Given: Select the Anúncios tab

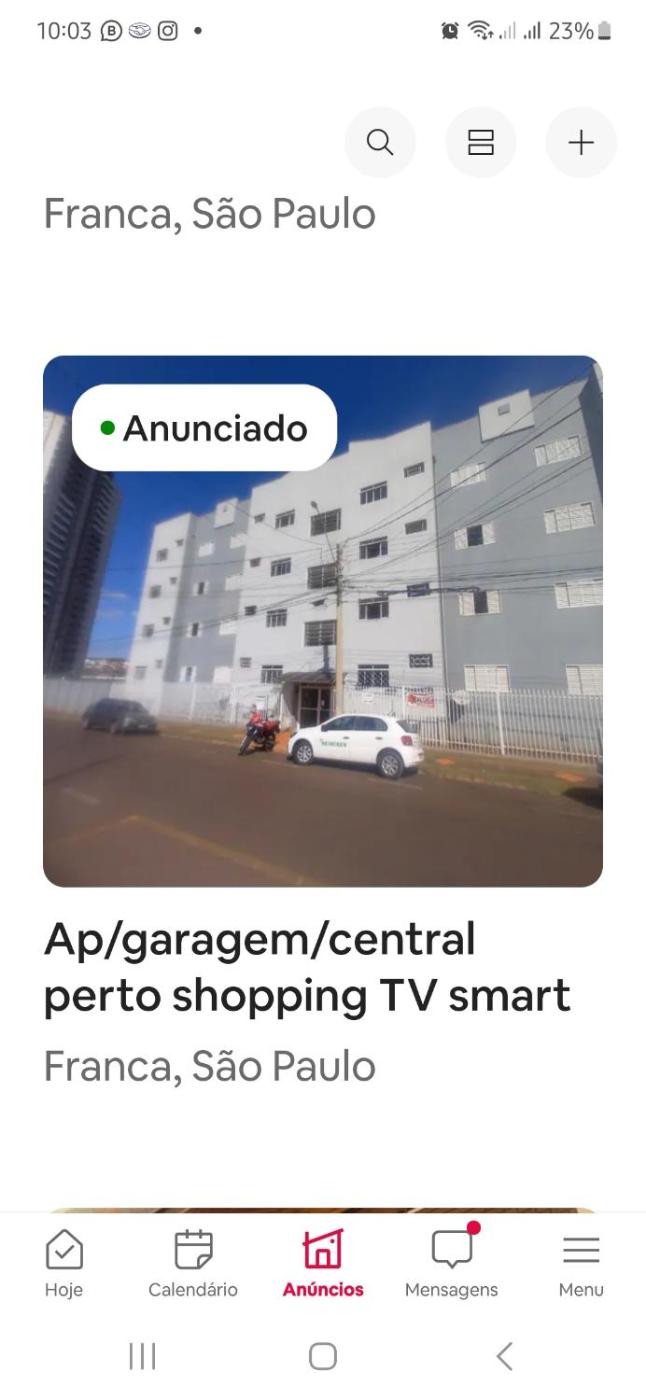Looking at the screenshot, I should tap(323, 1263).
